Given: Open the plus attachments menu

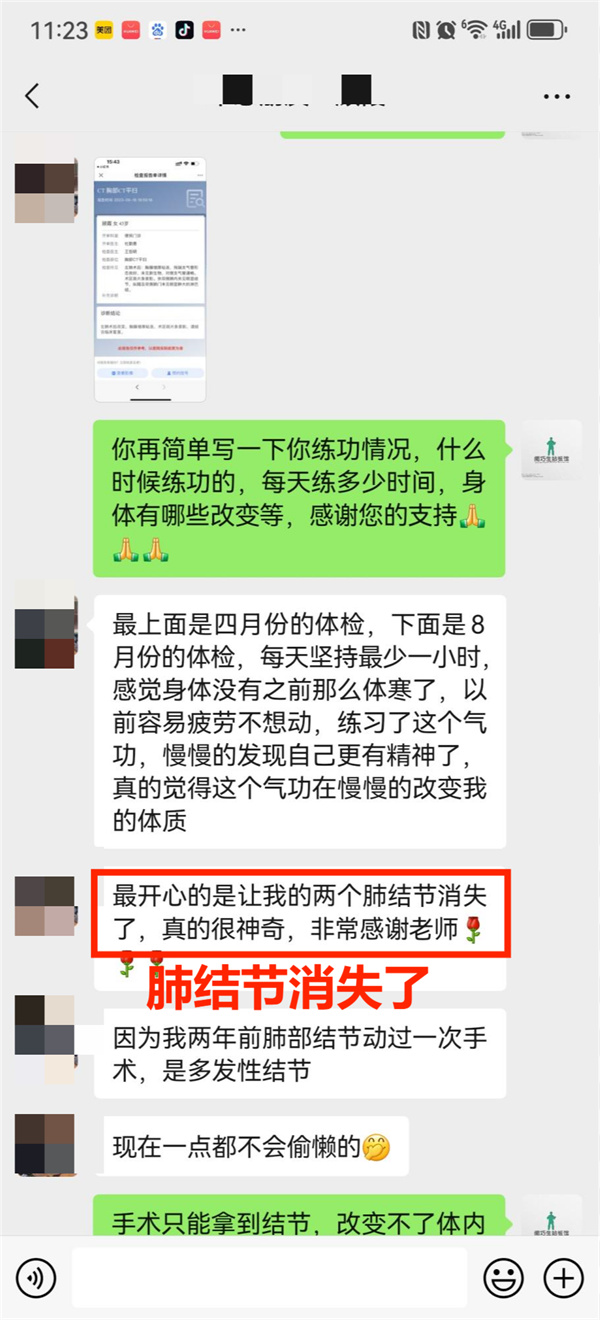Looking at the screenshot, I should (563, 1277).
